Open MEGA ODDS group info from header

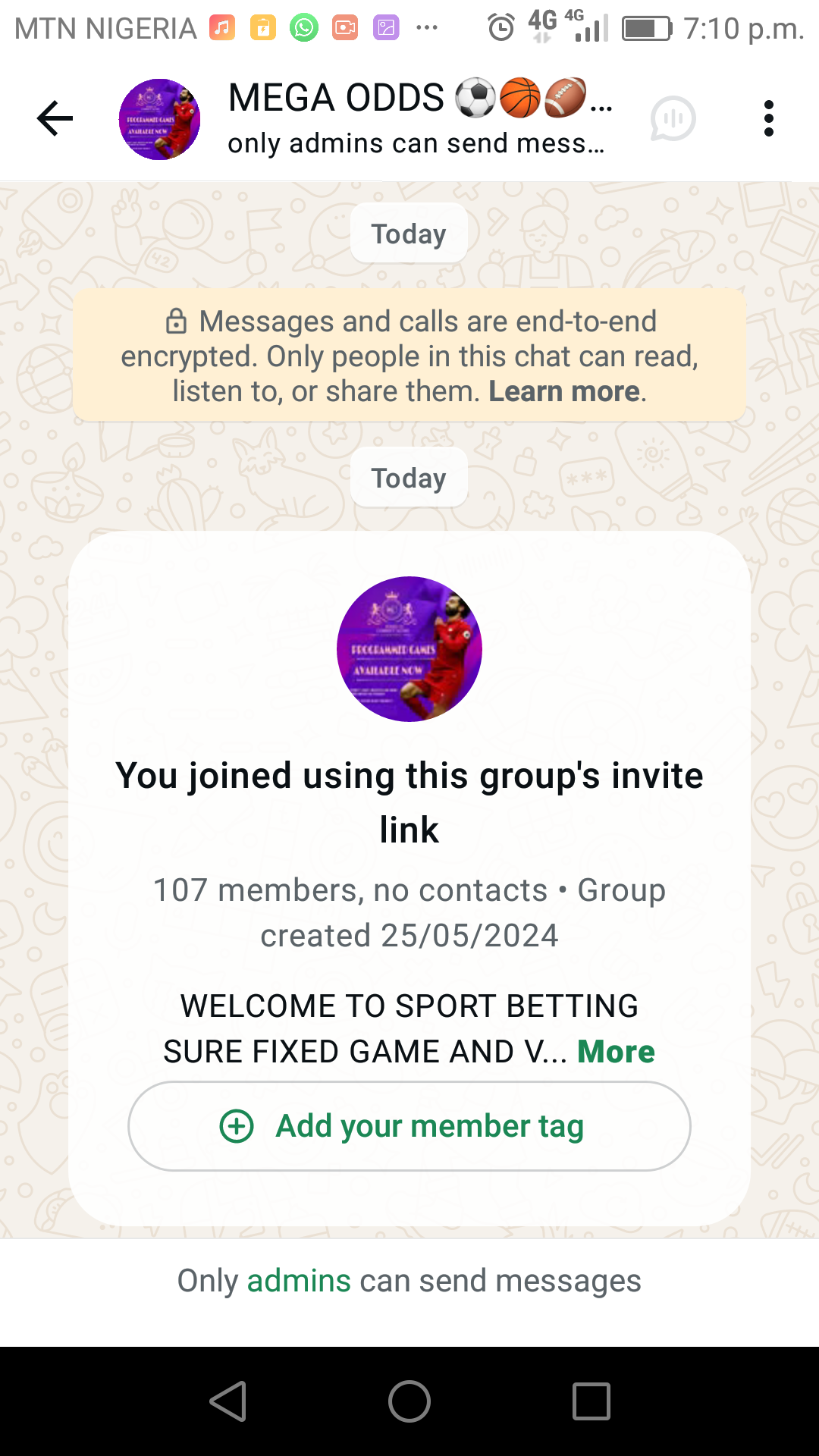pyautogui.click(x=417, y=118)
